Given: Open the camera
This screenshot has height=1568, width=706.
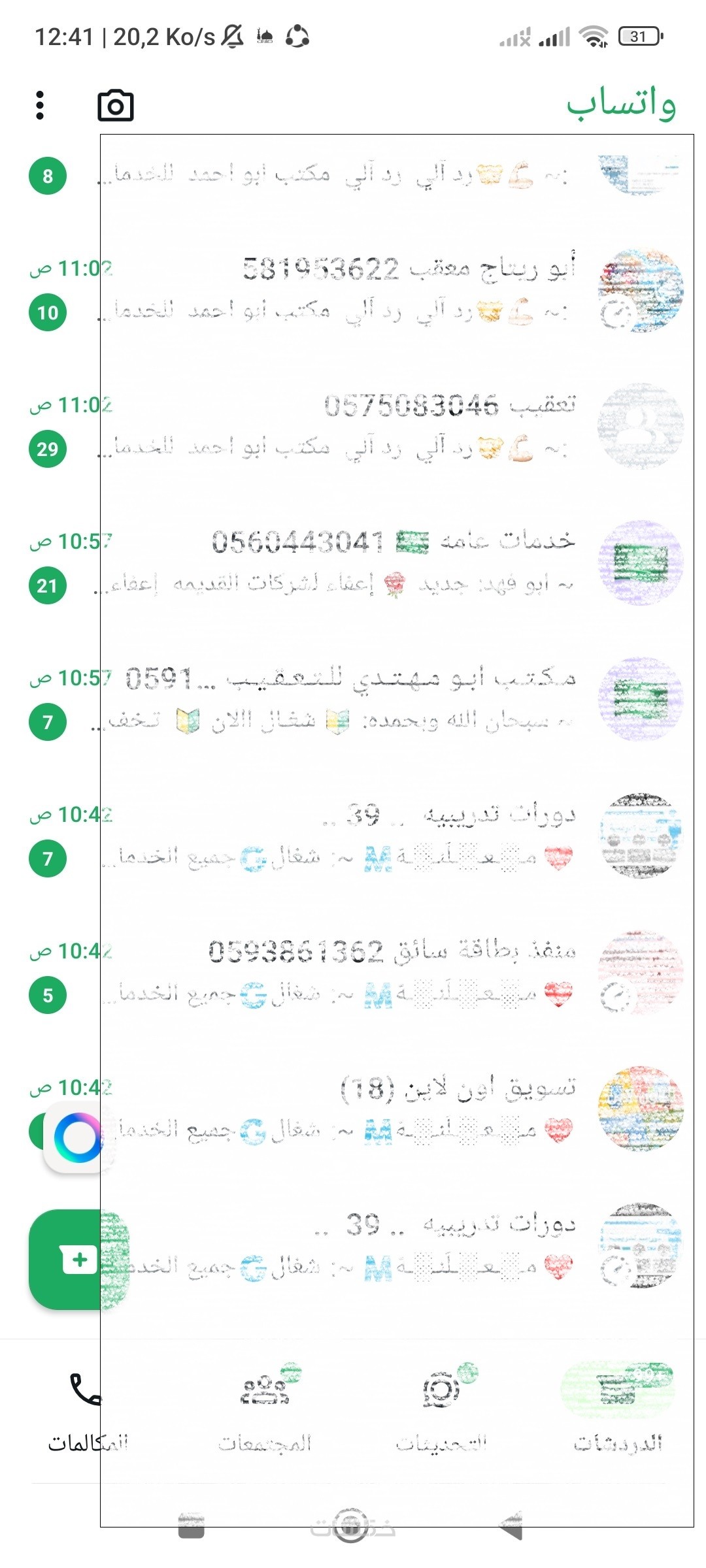Looking at the screenshot, I should 116,106.
